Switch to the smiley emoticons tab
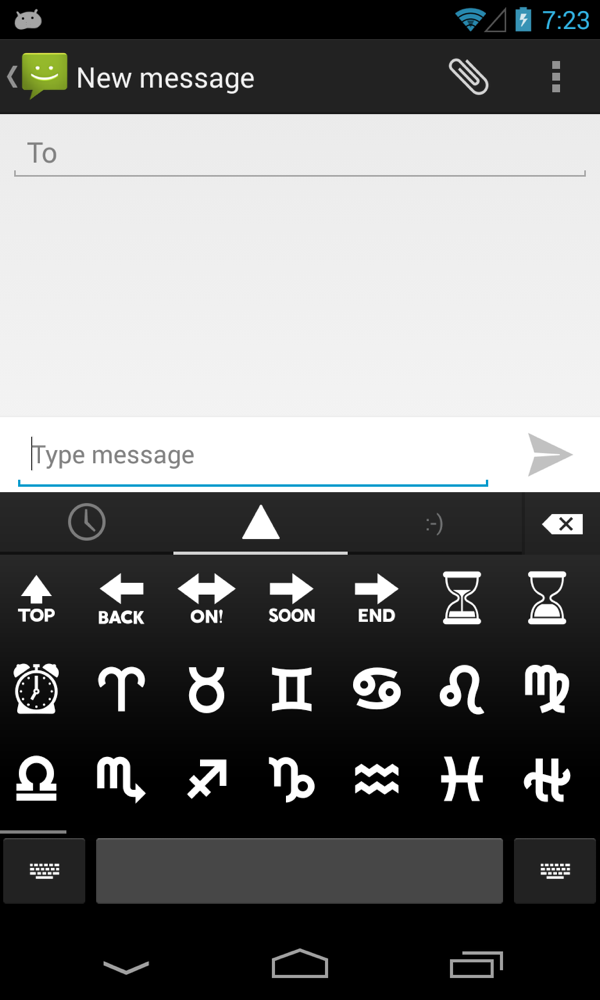This screenshot has height=1000, width=600. tap(433, 523)
